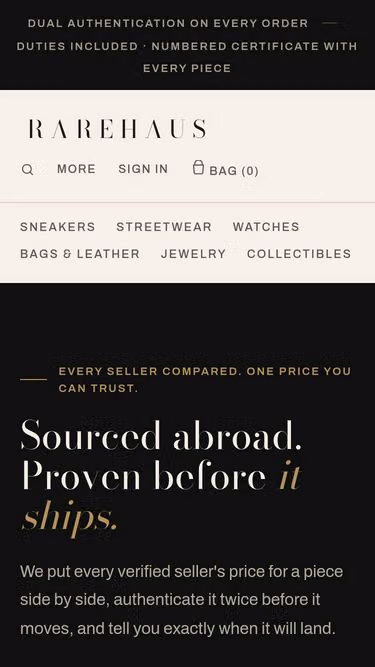Open the MORE menu

(77, 169)
